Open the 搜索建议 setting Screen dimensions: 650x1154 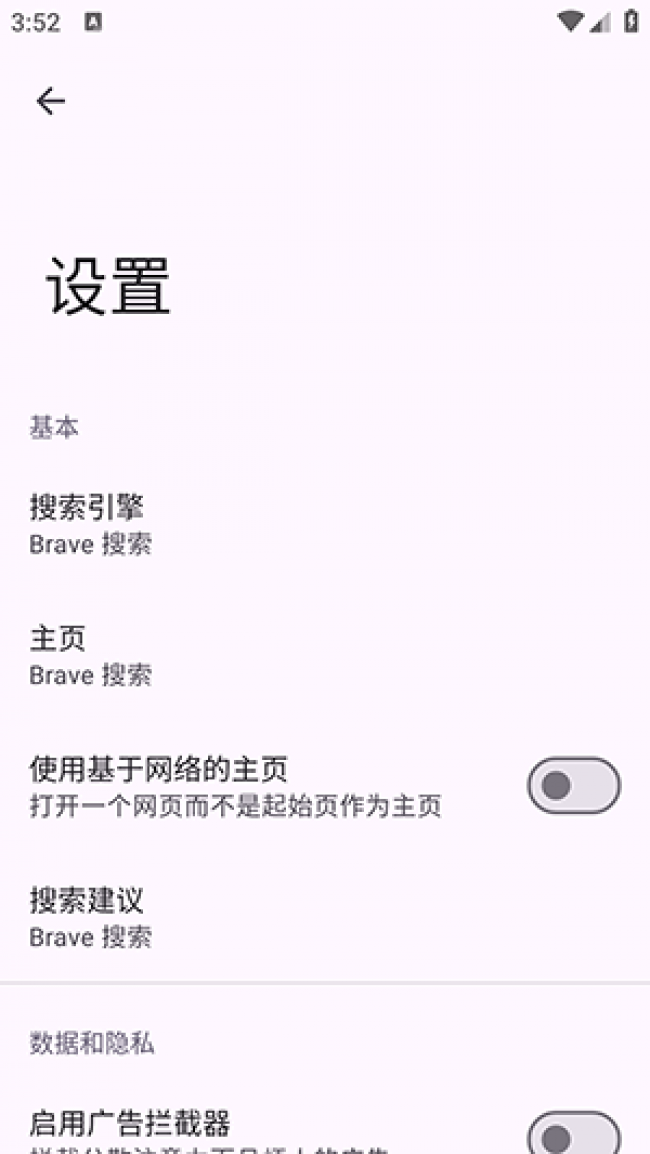tap(90, 917)
